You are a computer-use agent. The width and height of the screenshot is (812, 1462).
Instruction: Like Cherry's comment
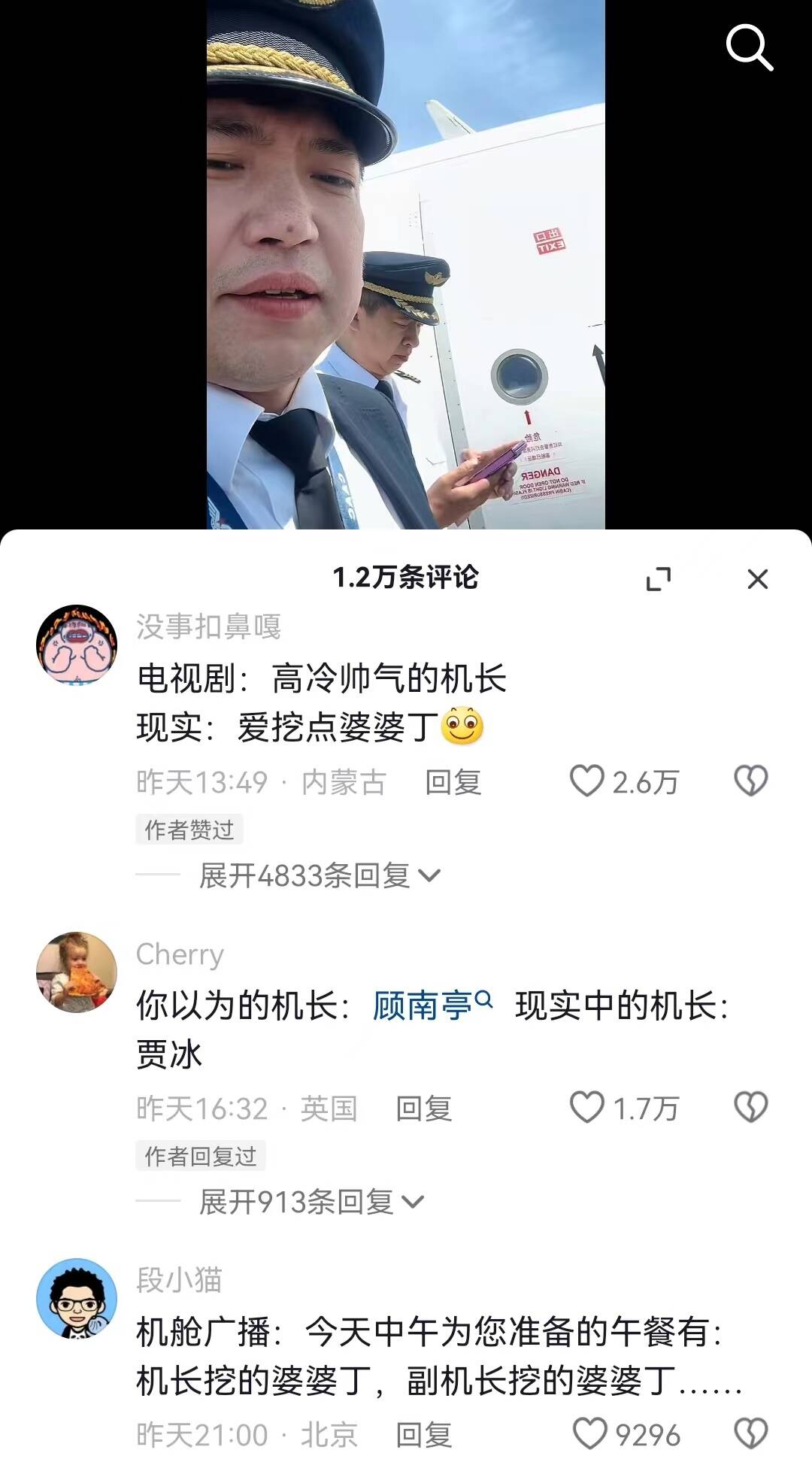coord(586,1107)
